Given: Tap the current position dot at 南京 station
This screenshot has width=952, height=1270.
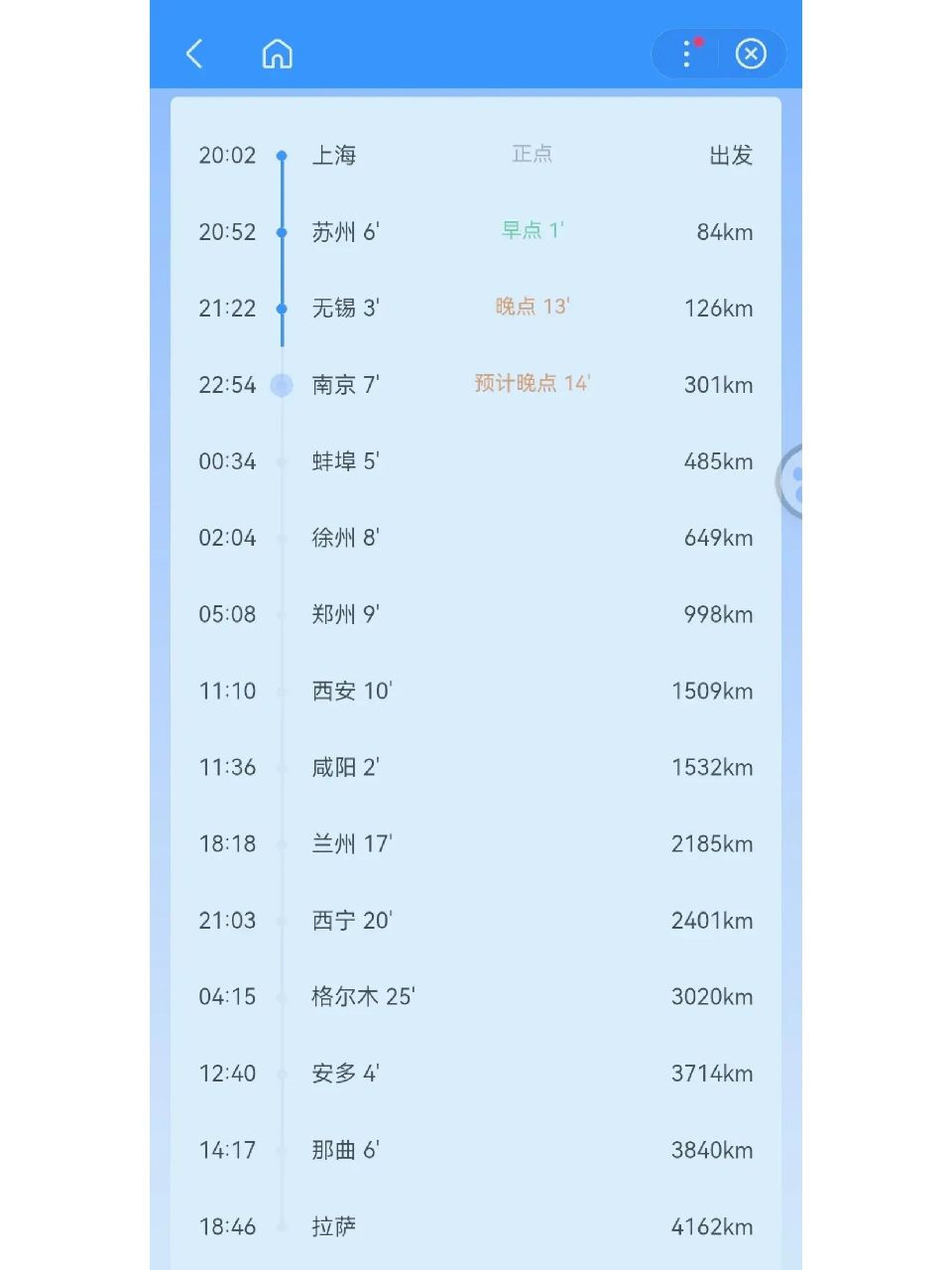Looking at the screenshot, I should click(x=283, y=385).
